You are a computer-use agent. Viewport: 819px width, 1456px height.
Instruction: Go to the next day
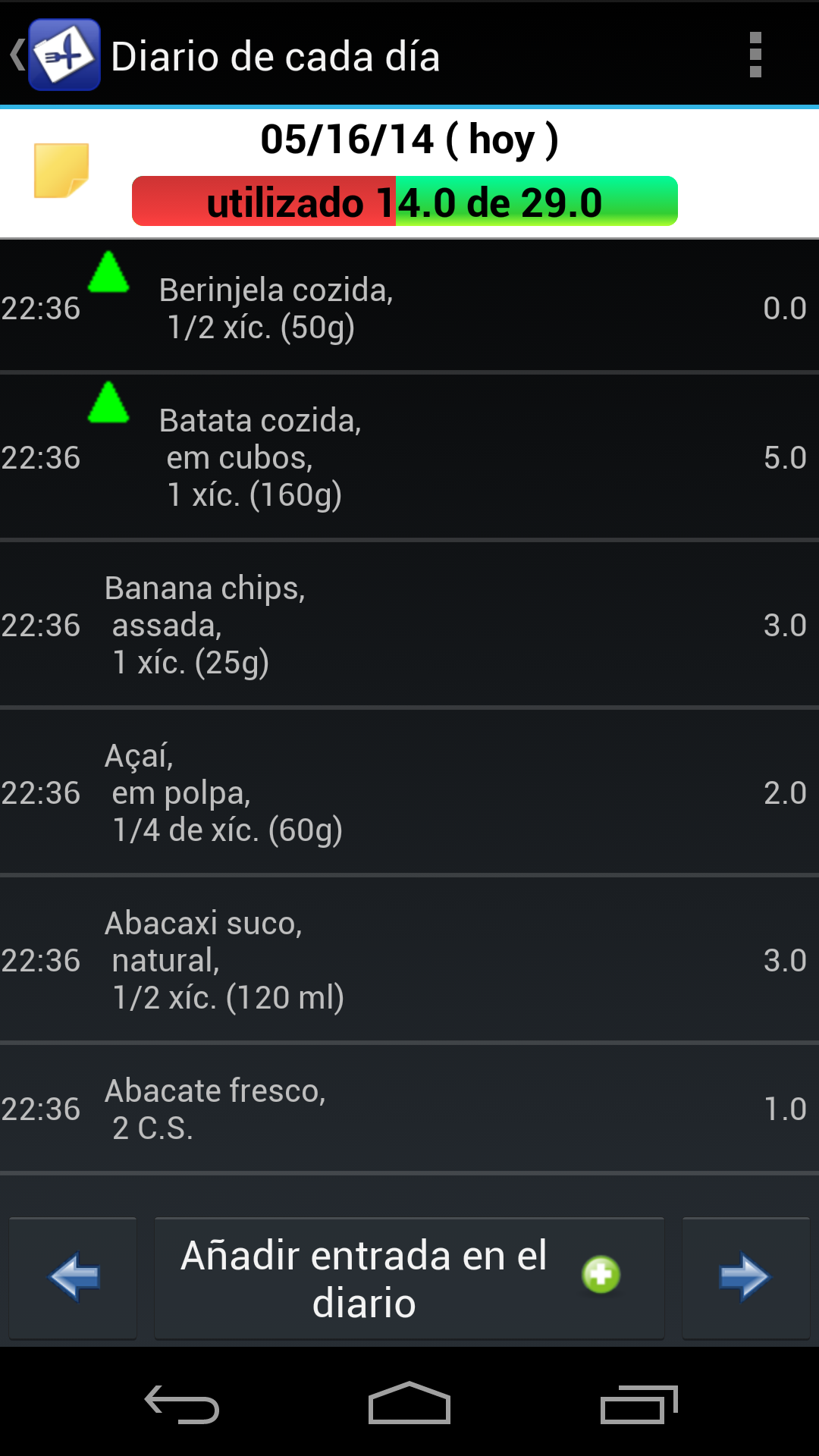[x=745, y=1278]
